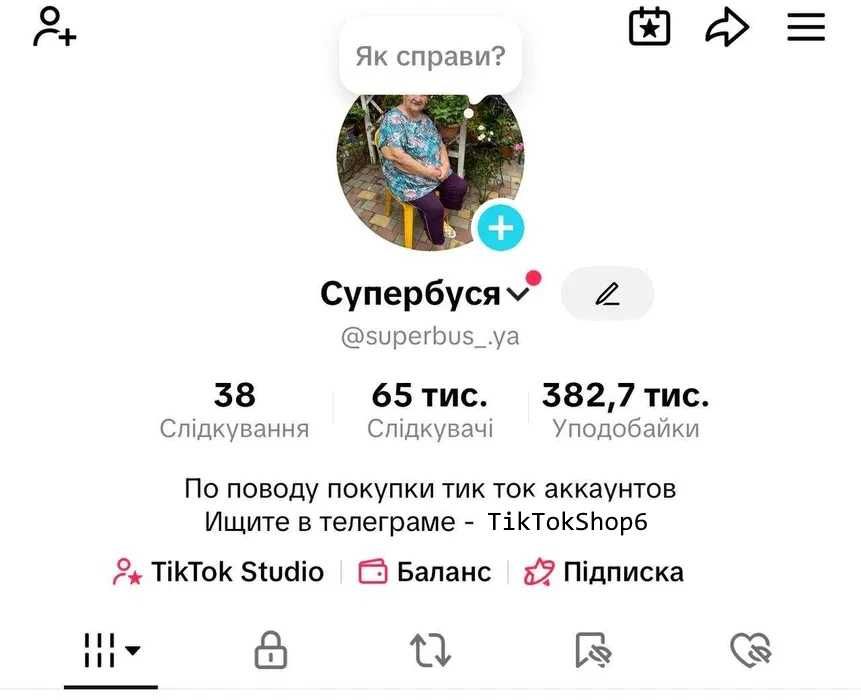Viewport: 861px width, 700px height.
Task: View the 382,7 тис. Уподобайки count
Action: [x=626, y=410]
